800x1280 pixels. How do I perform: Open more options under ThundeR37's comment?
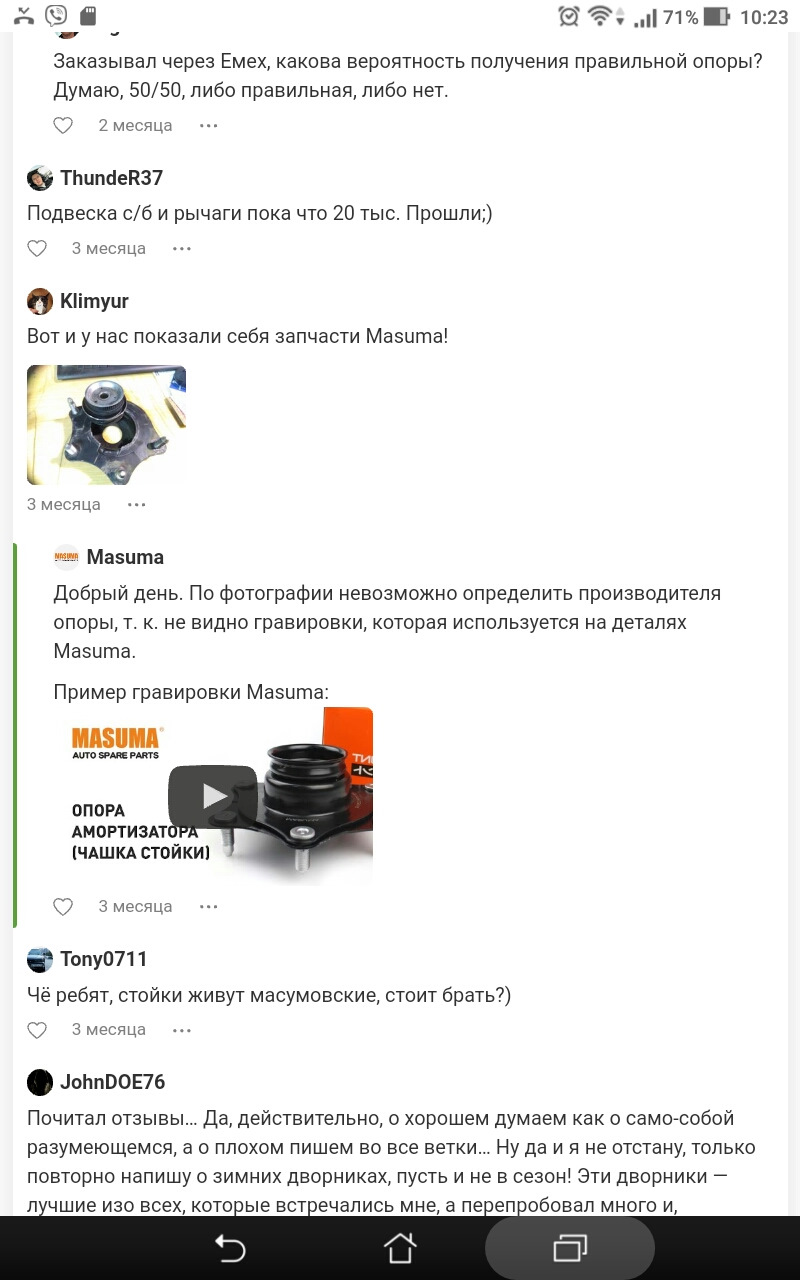(x=181, y=248)
